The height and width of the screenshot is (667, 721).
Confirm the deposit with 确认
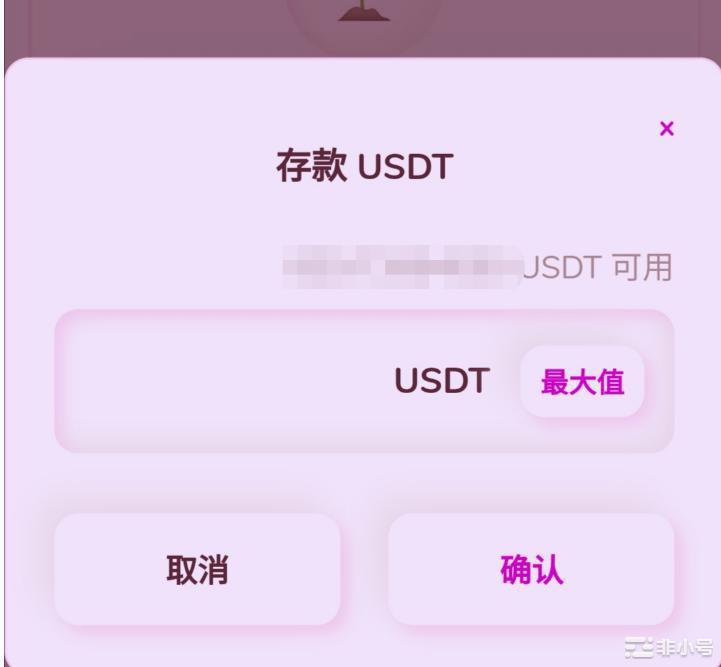[531, 569]
